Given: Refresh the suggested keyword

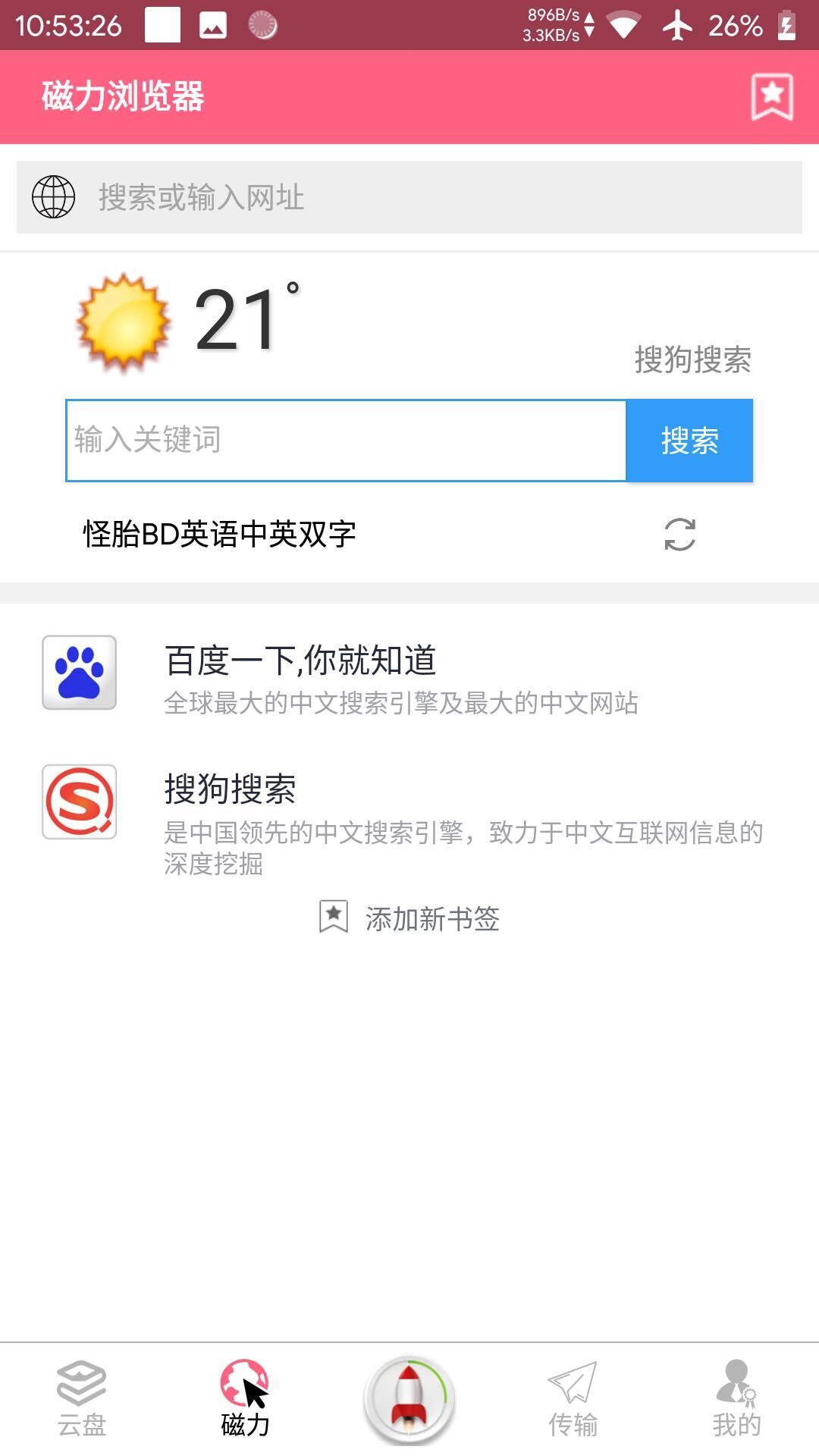Looking at the screenshot, I should (x=679, y=535).
